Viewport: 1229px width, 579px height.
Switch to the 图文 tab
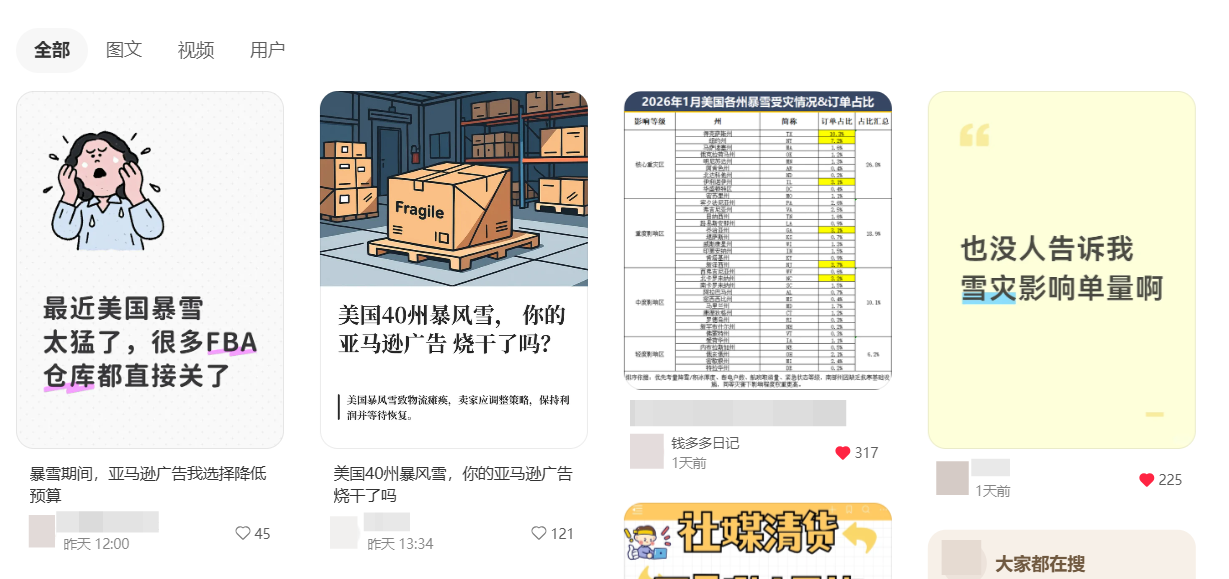pyautogui.click(x=124, y=50)
